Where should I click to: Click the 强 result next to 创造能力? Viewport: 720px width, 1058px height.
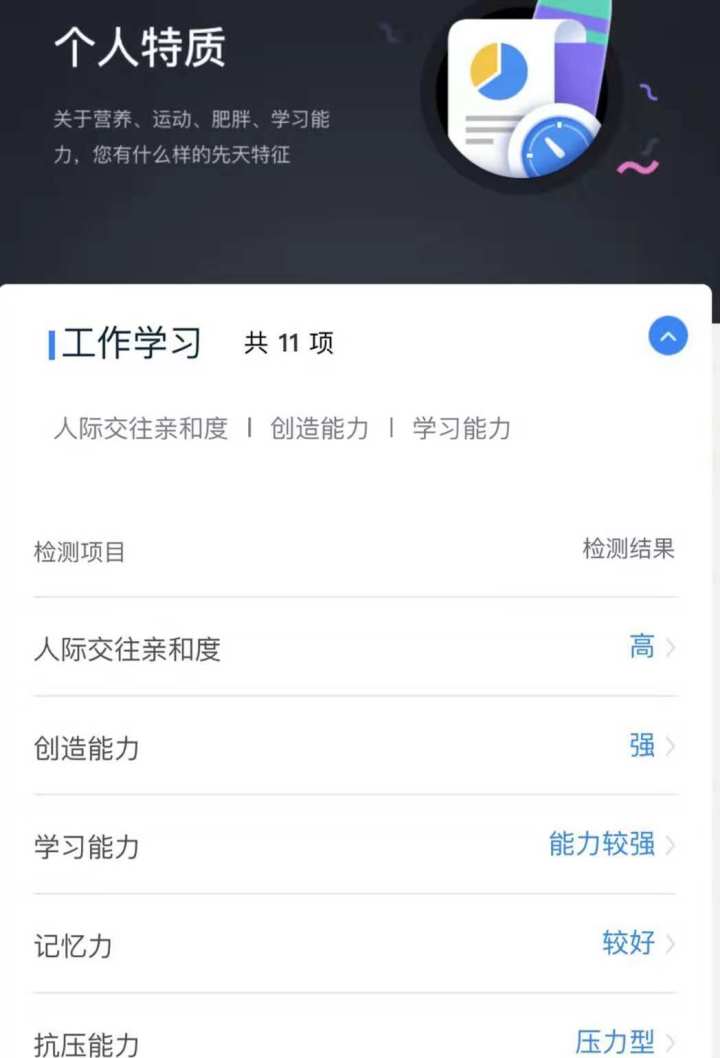(x=640, y=746)
